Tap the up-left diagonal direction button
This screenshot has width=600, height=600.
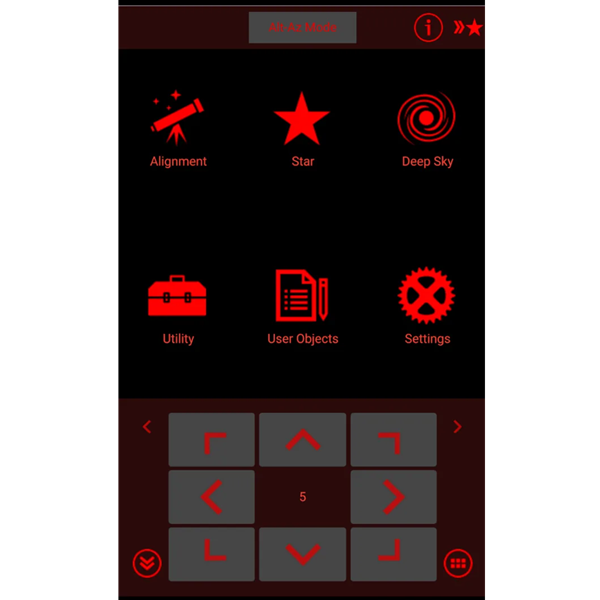pos(212,439)
